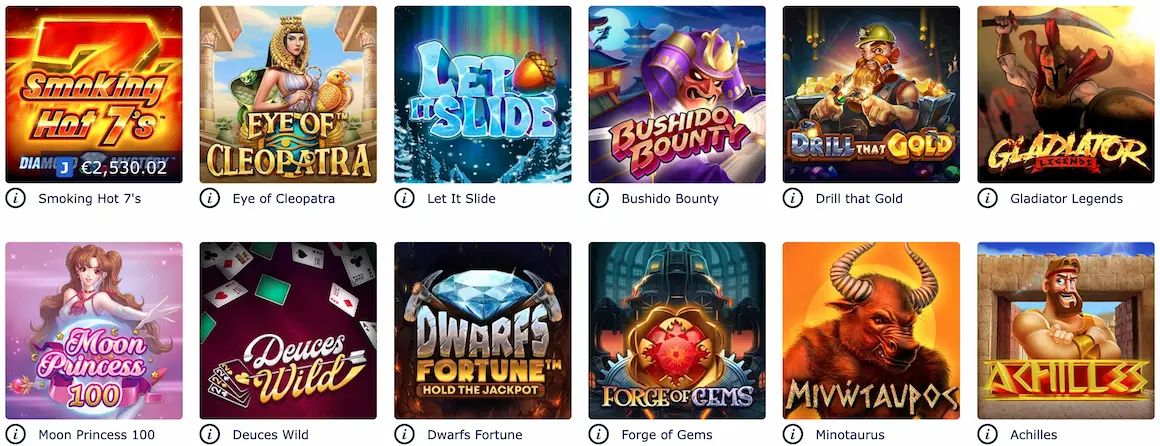Show info for Smoking Hot 7's
The width and height of the screenshot is (1160, 446).
coord(15,198)
